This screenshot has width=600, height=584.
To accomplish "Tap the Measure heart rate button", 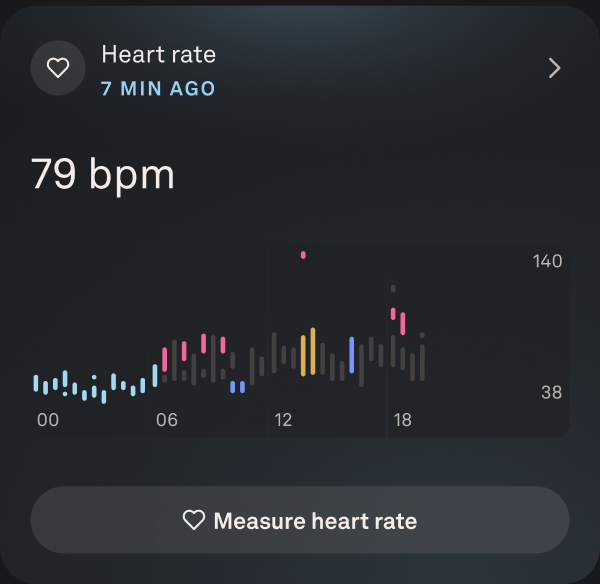I will click(x=299, y=520).
